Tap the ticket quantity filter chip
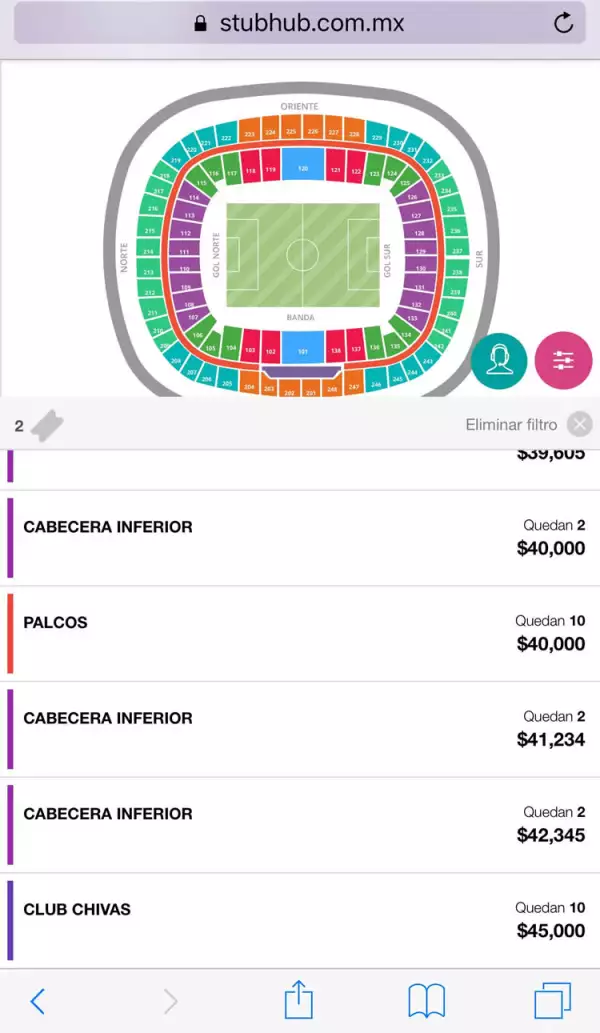Viewport: 600px width, 1033px height. (38, 426)
